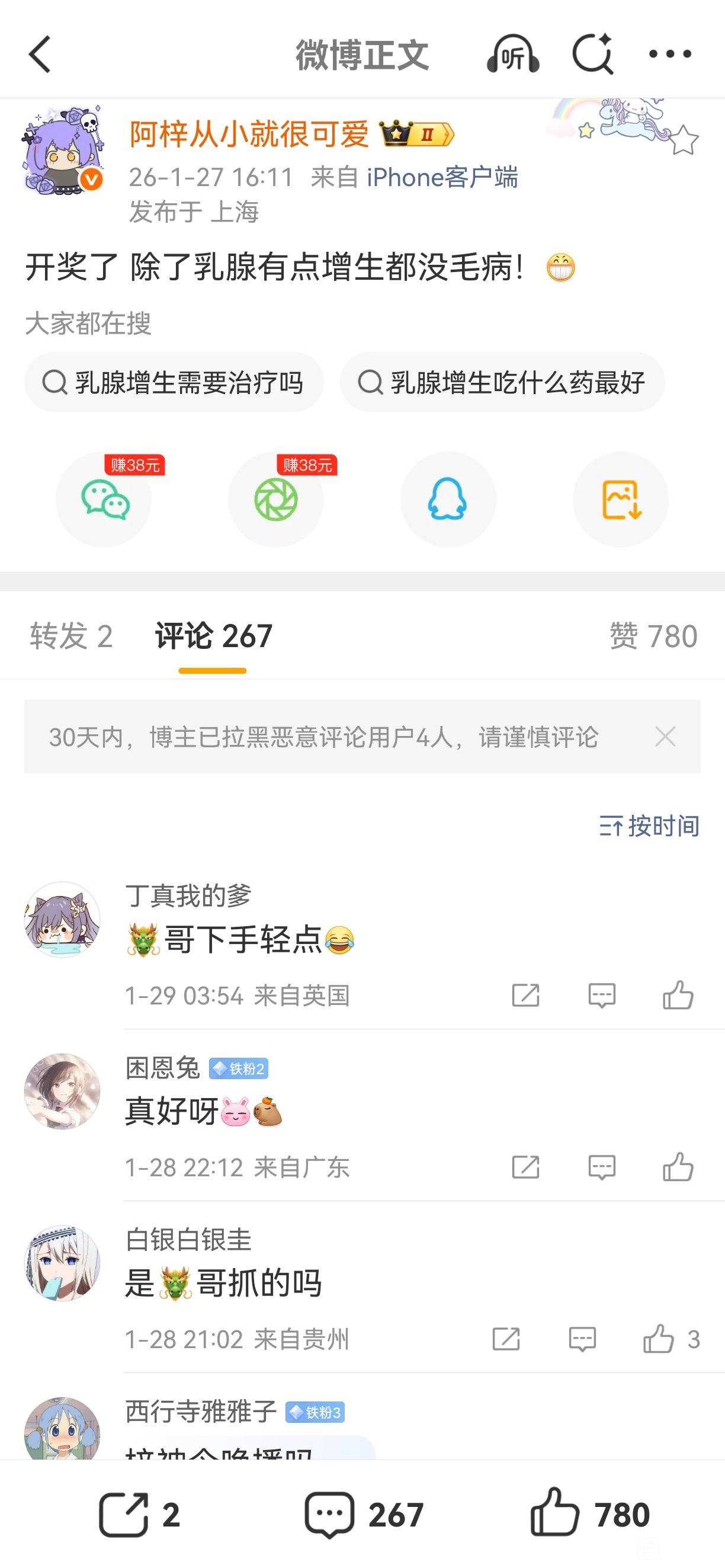725x1568 pixels.
Task: Share the post to QQ
Action: (x=448, y=500)
